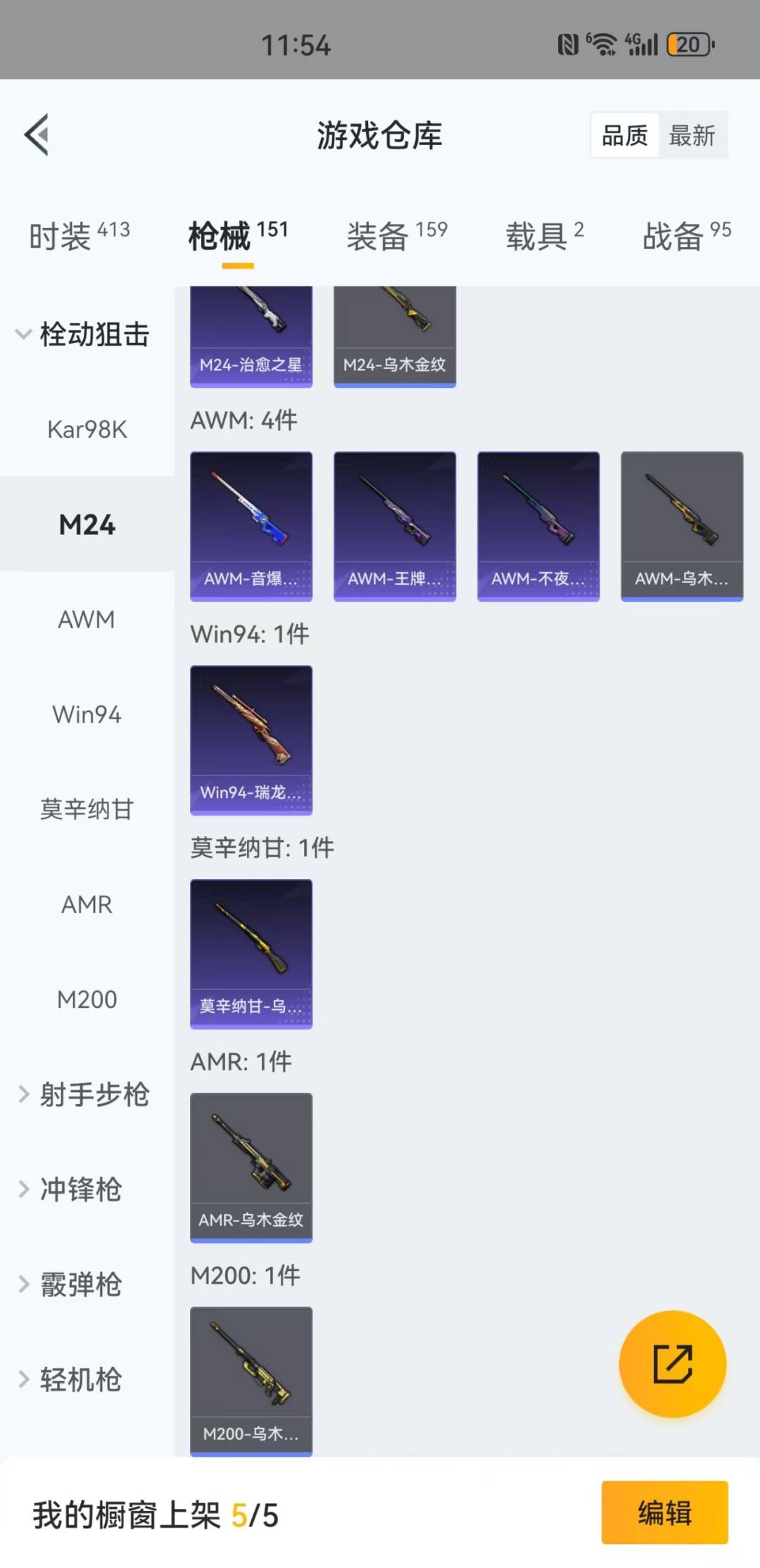
Task: View the M24-治愈之星 skin
Action: tap(251, 336)
